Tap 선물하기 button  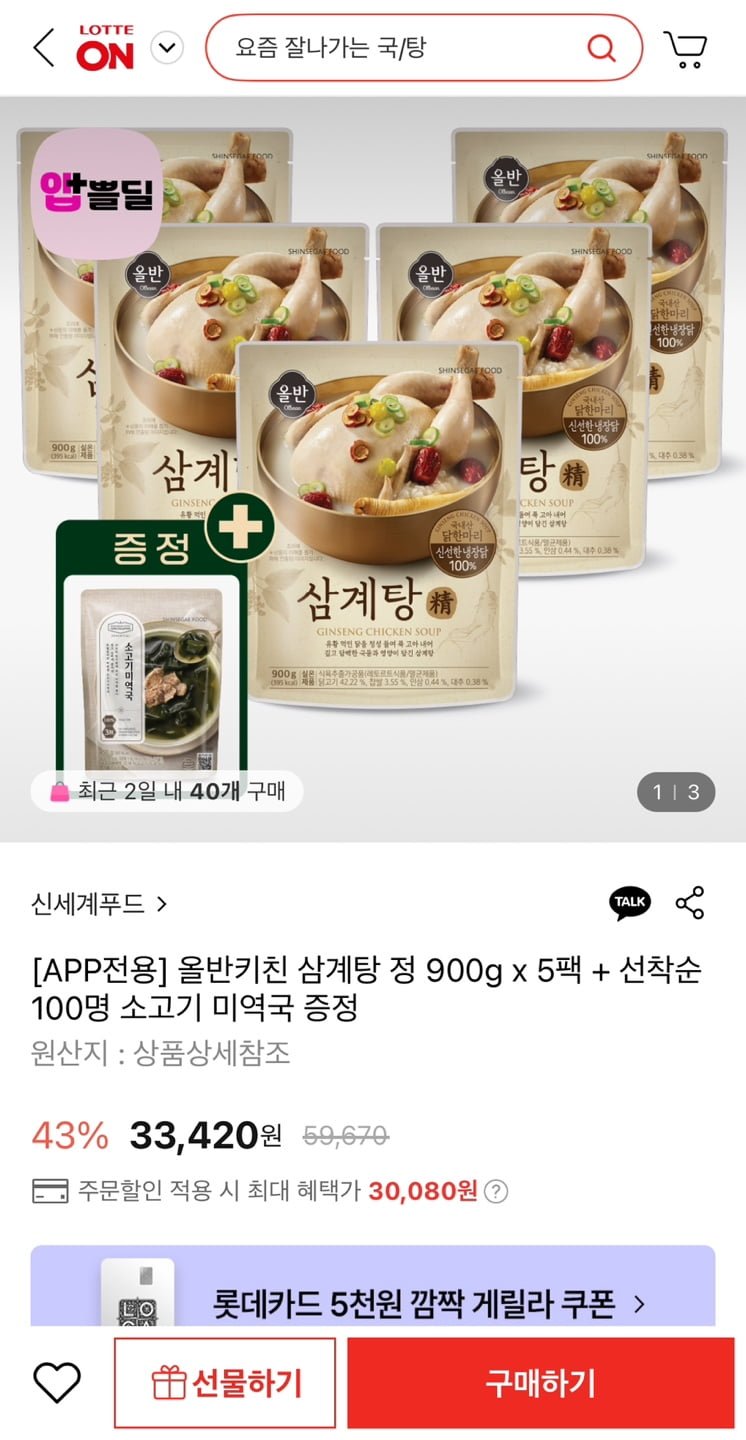225,1383
